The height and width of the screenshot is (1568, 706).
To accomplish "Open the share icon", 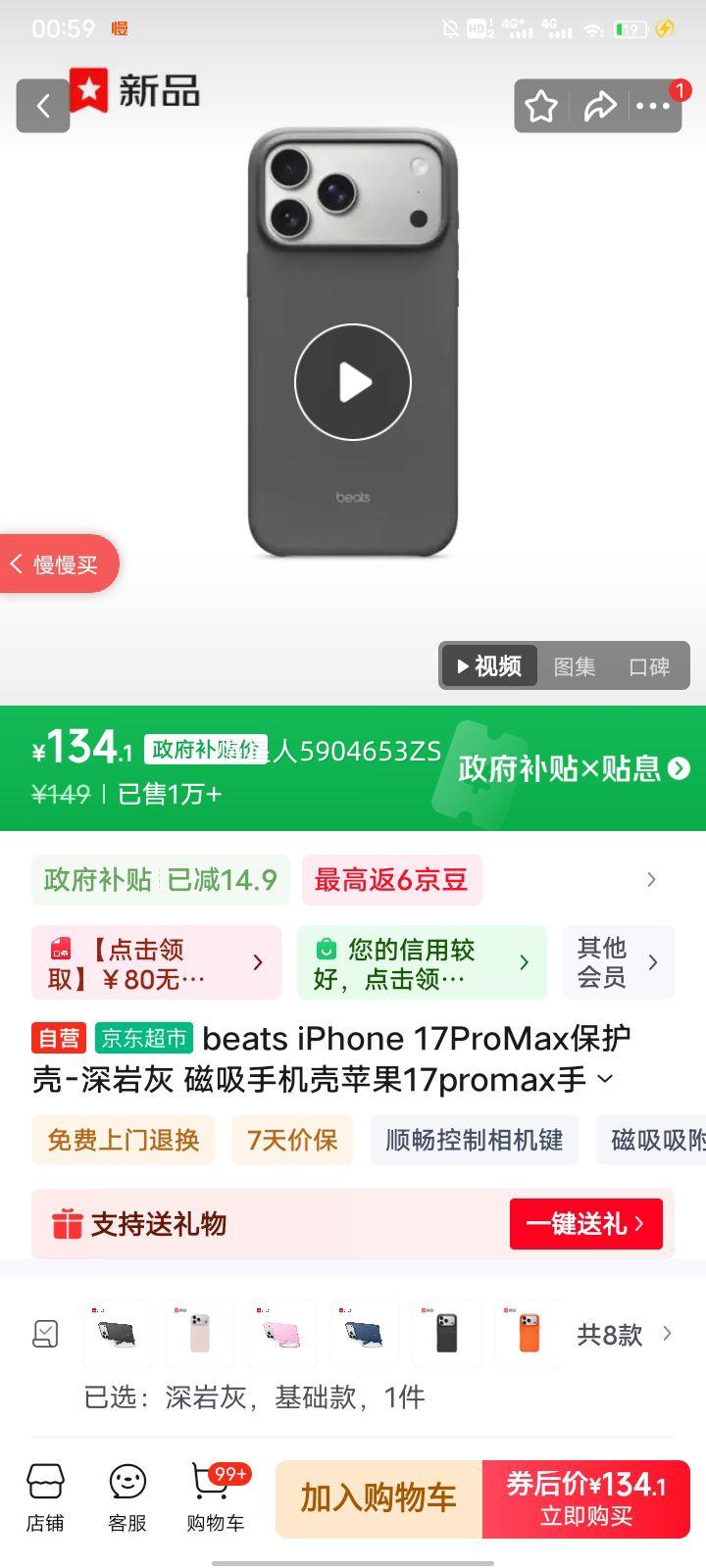I will (x=599, y=105).
